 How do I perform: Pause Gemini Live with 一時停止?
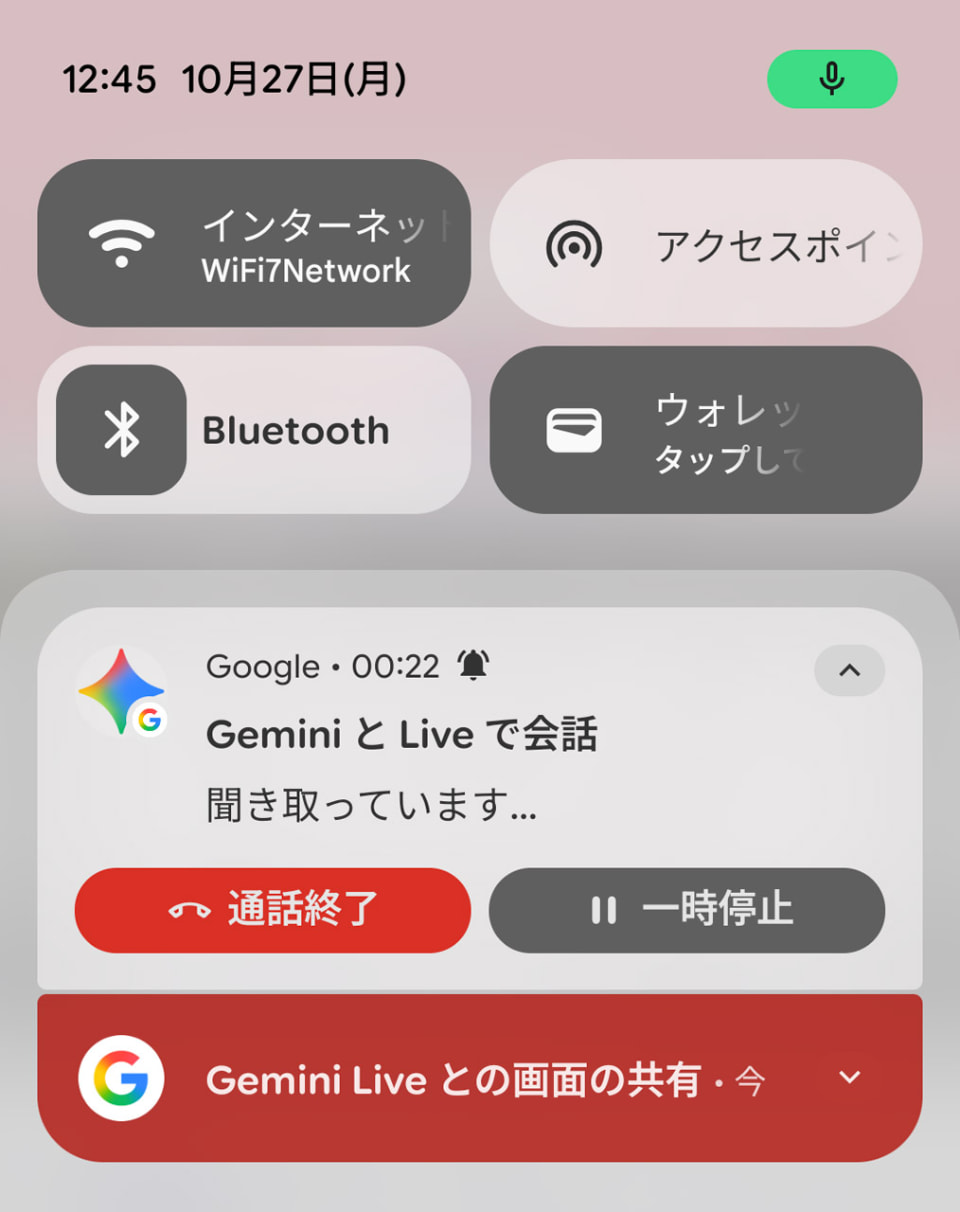686,910
